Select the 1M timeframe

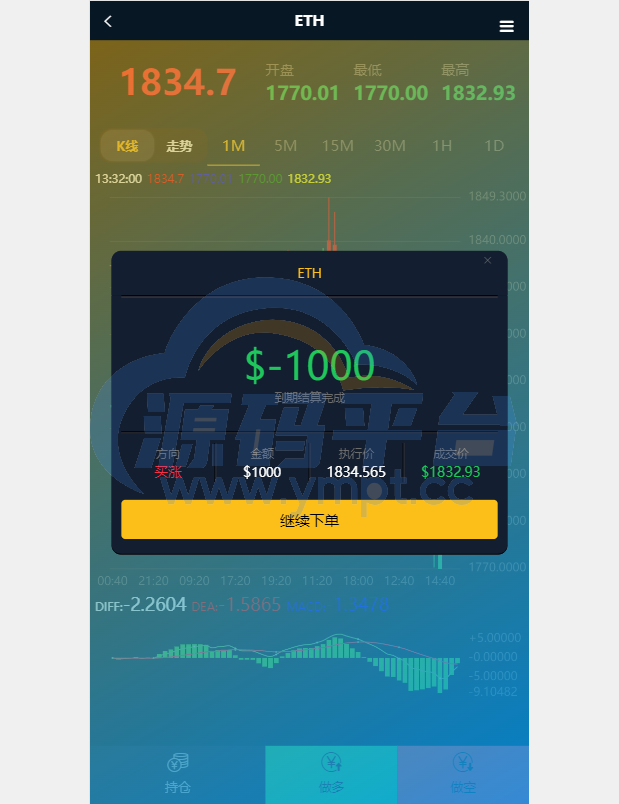pos(233,146)
